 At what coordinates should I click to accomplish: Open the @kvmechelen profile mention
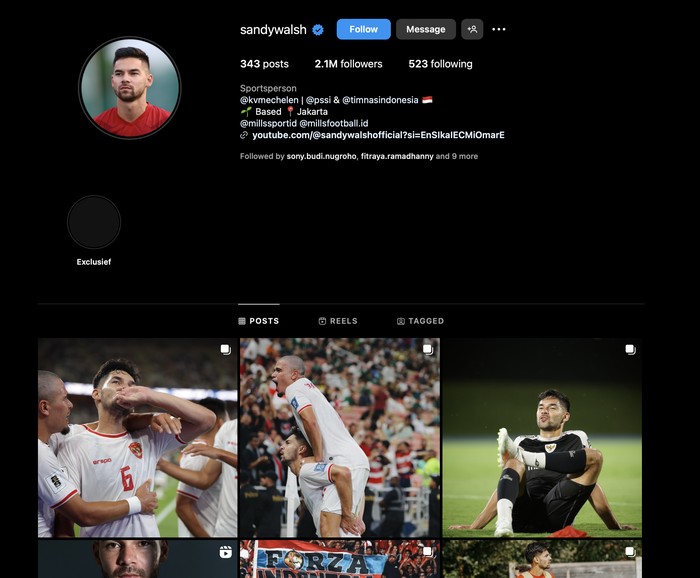tap(270, 100)
